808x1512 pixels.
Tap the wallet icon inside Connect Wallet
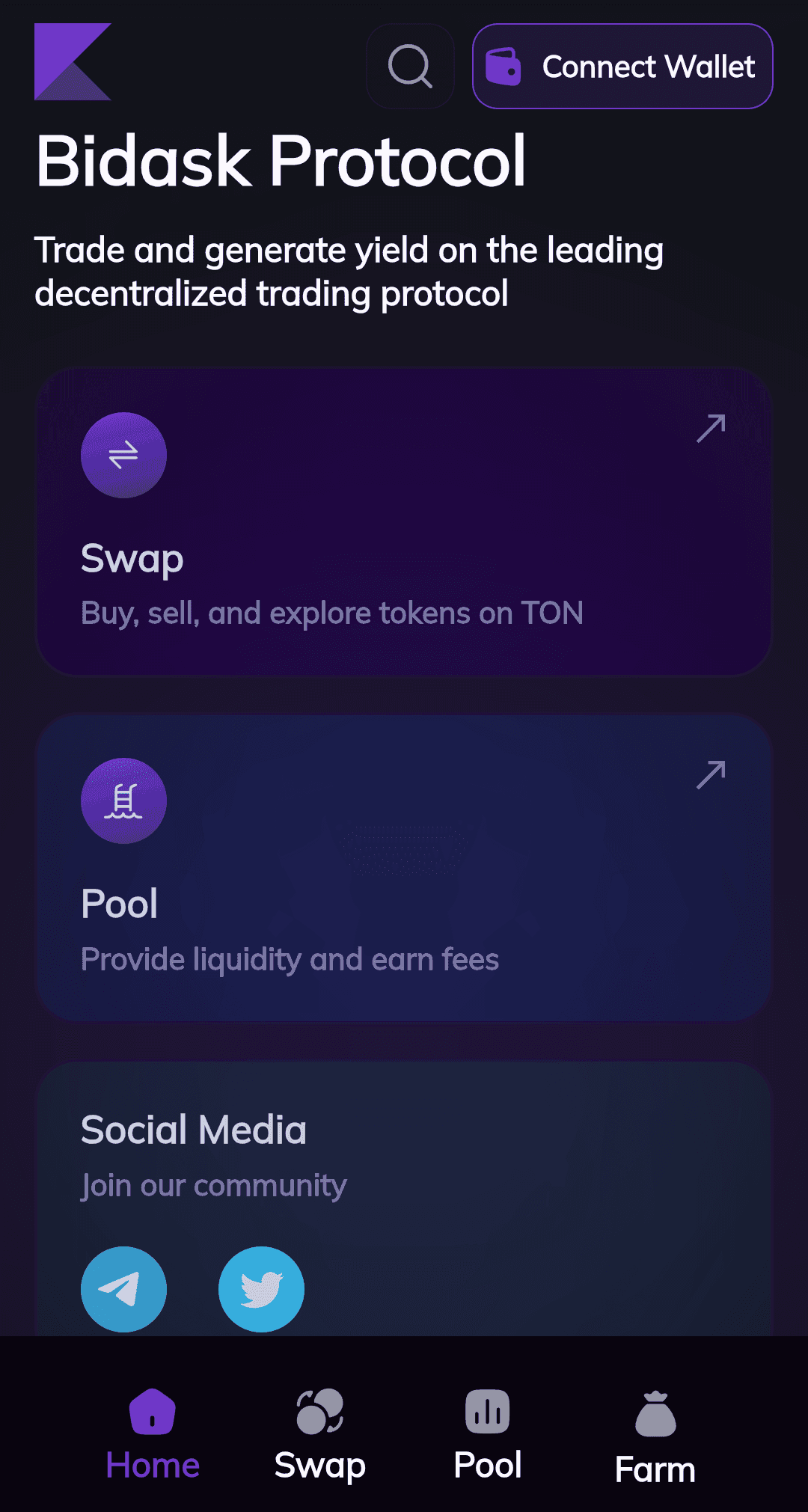[506, 66]
